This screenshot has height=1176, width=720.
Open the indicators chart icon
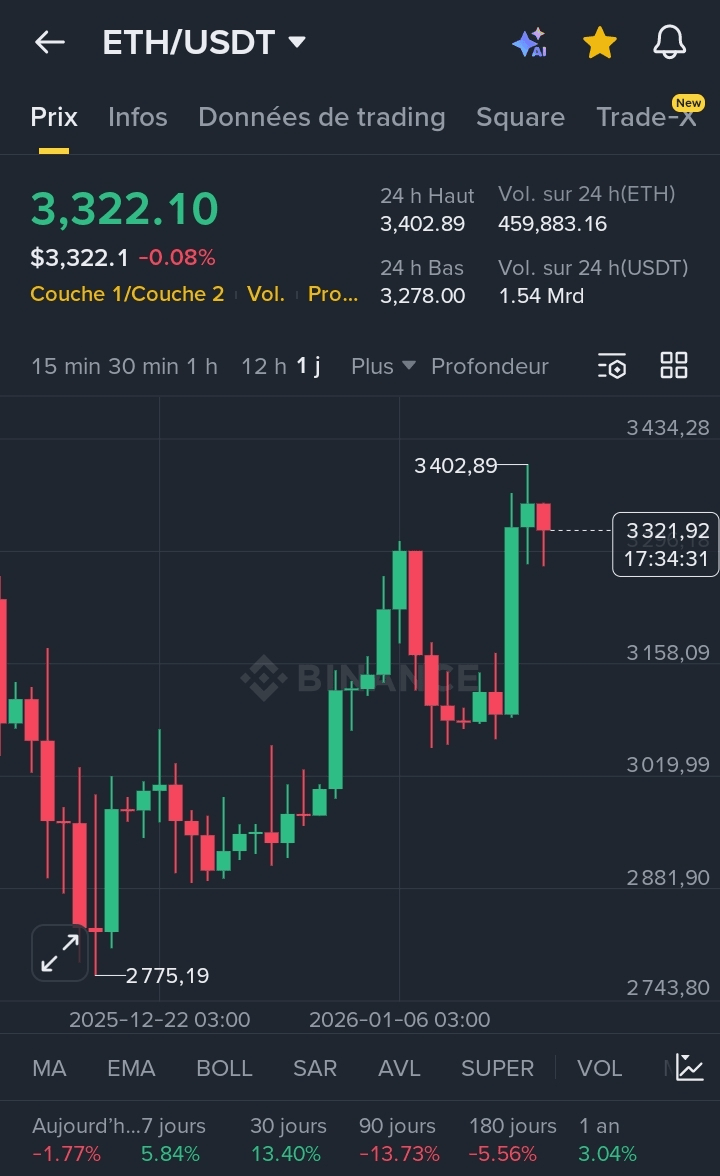pyautogui.click(x=690, y=1067)
